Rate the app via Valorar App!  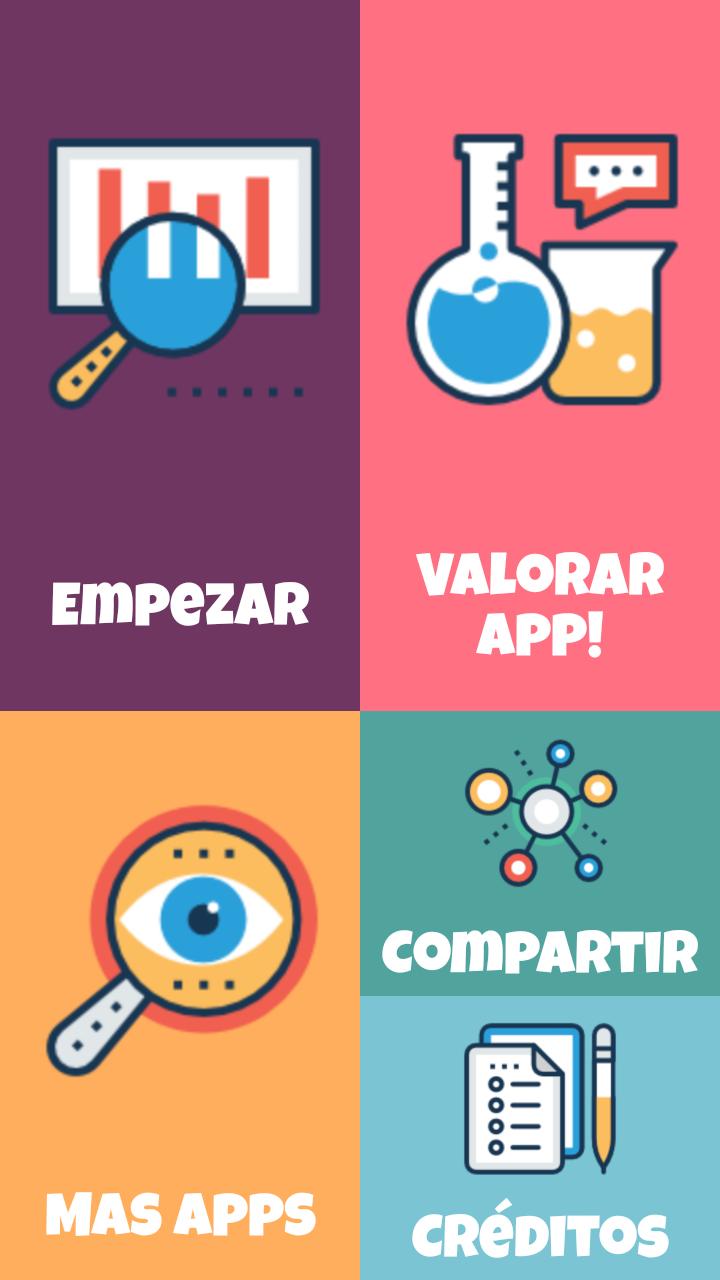(x=540, y=355)
